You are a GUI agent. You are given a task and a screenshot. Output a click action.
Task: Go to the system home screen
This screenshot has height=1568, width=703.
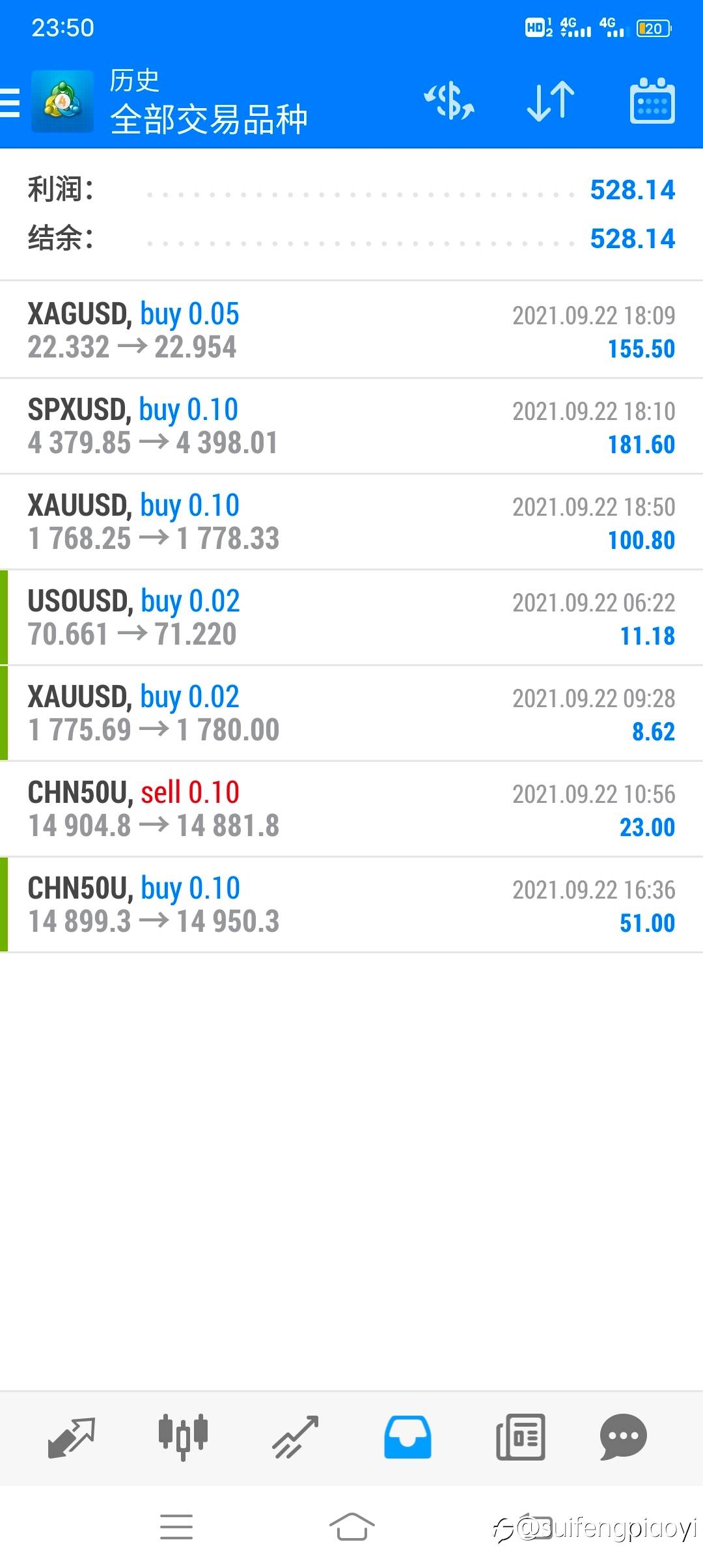pos(351,1526)
